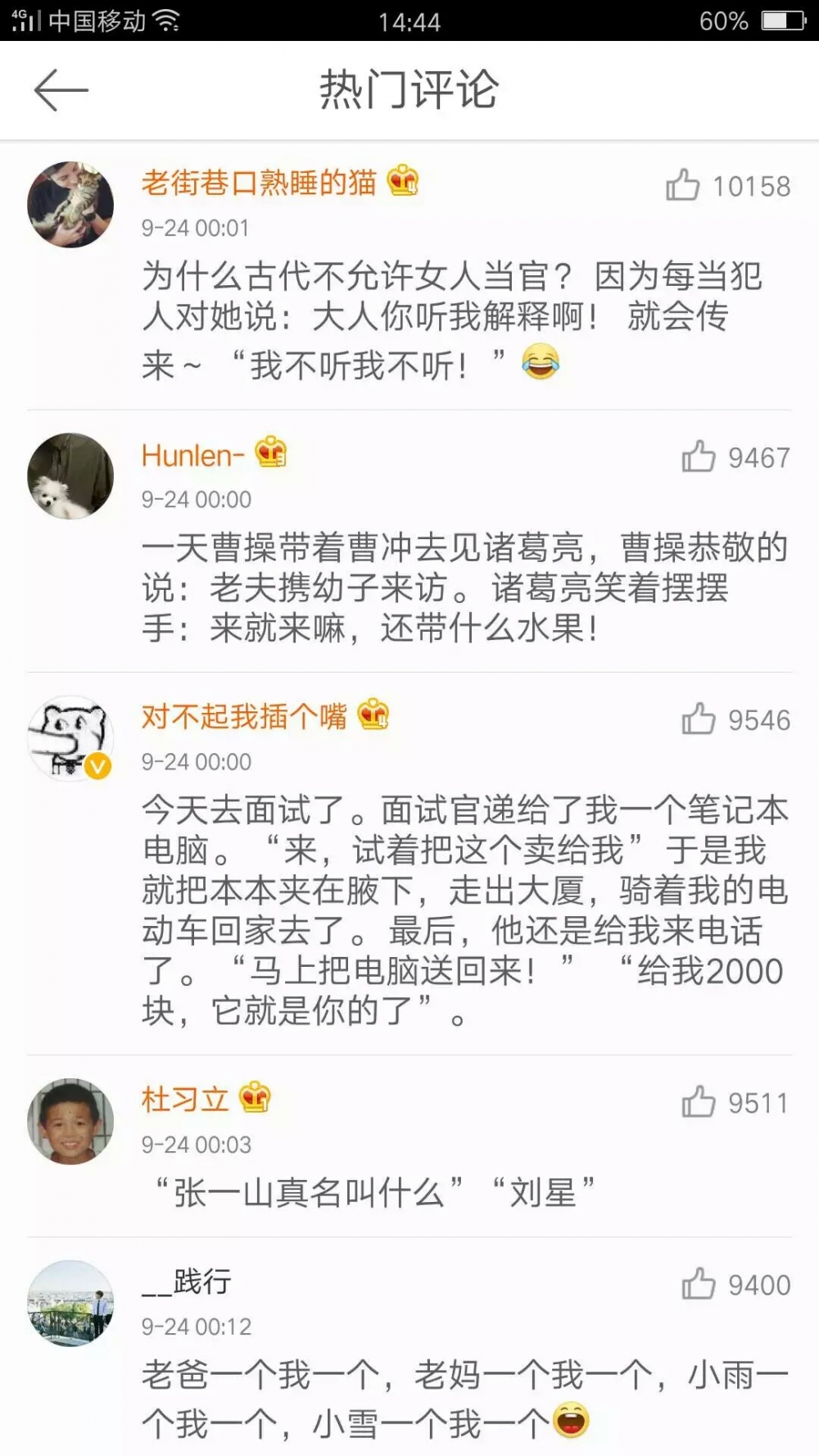
Task: Like the comment by 老街巷口熟睡的猫
Action: click(682, 185)
